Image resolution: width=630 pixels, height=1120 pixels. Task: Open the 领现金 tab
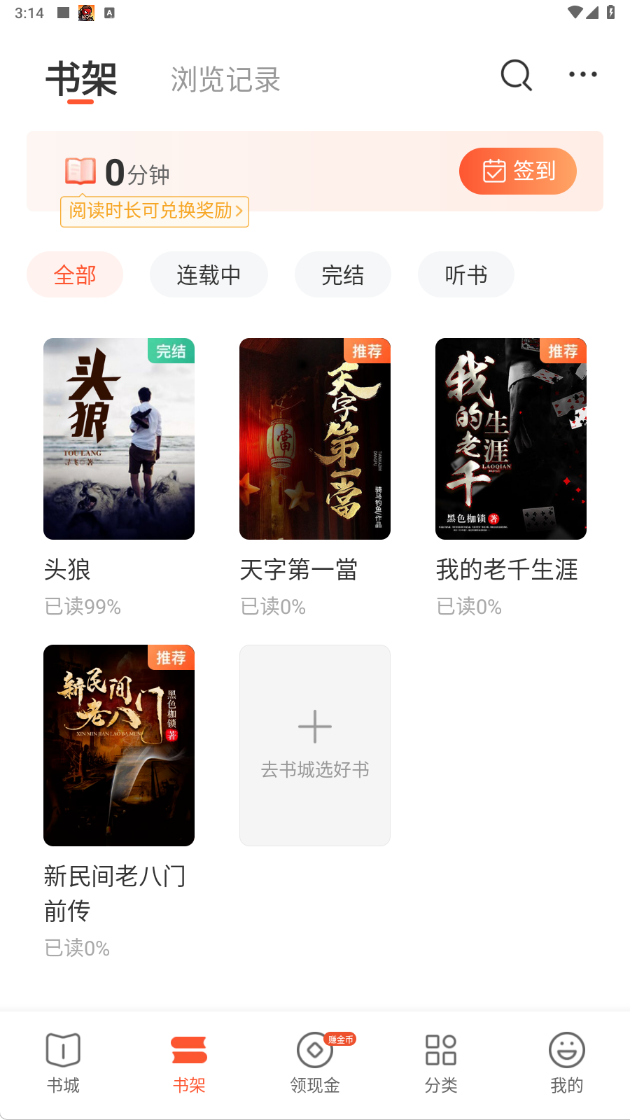point(315,1064)
